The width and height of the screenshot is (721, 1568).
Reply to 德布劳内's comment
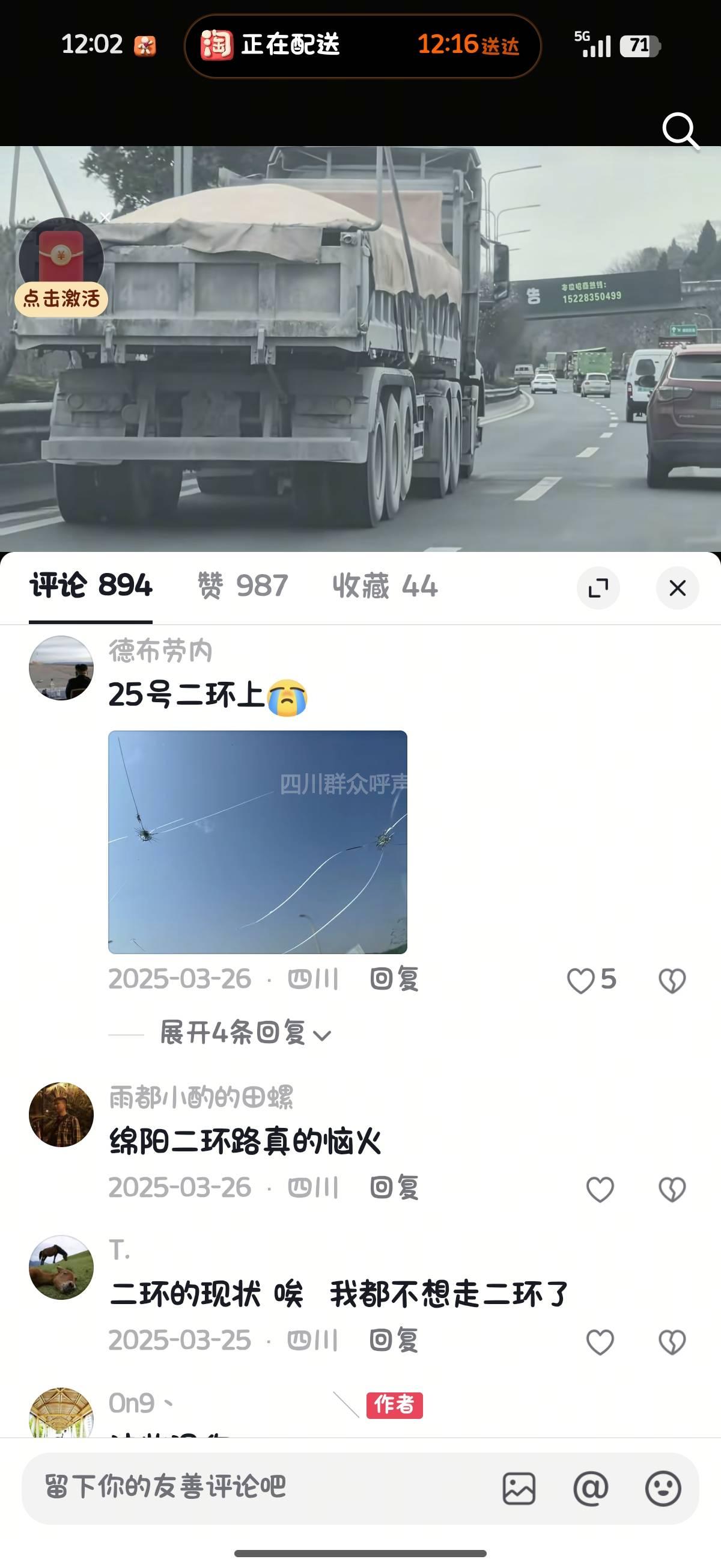(x=394, y=979)
